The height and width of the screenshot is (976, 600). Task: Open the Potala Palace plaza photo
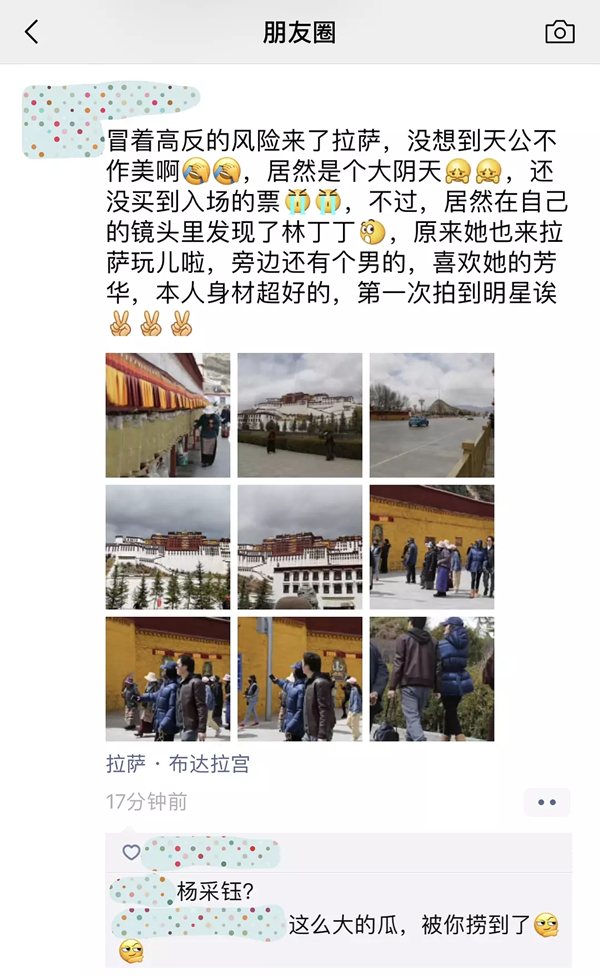click(299, 414)
